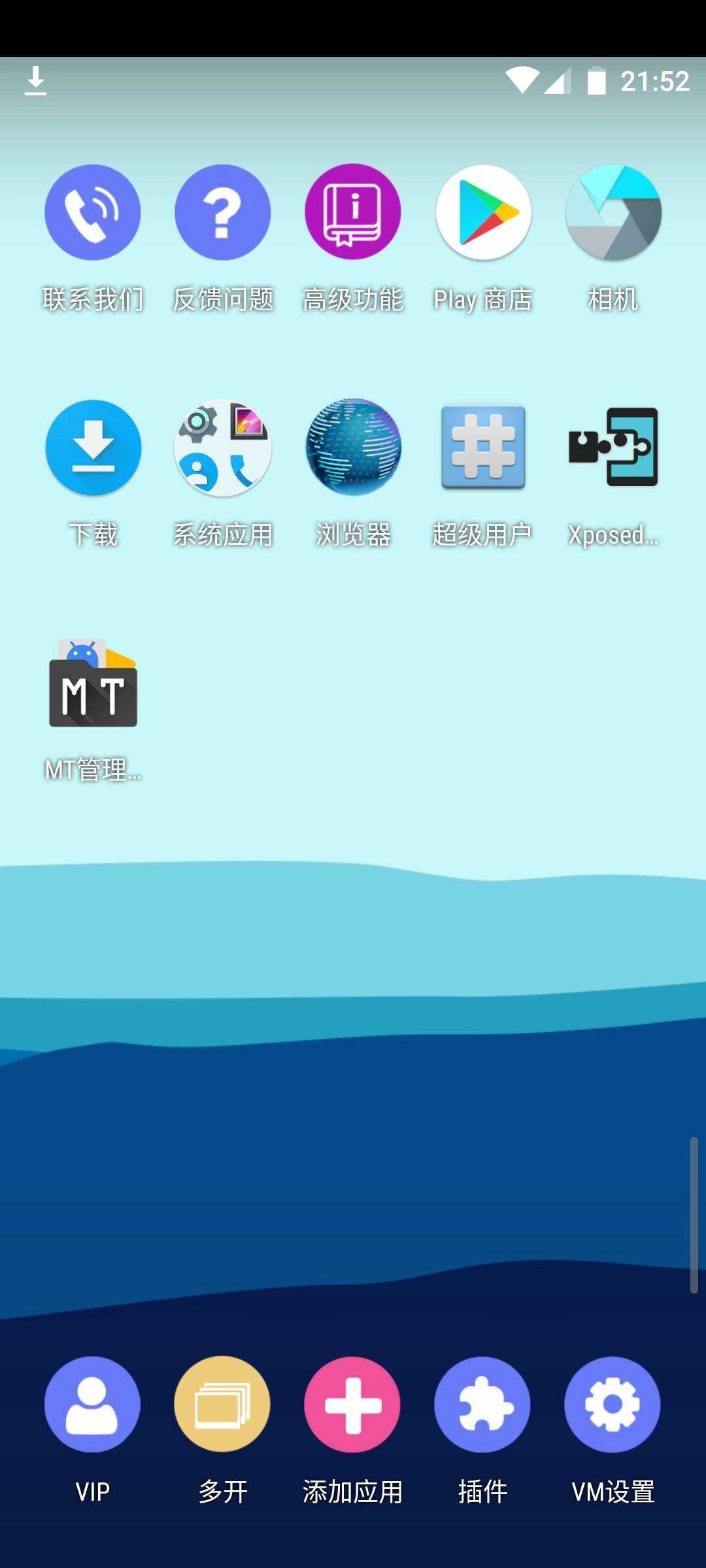Viewport: 706px width, 1568px height.
Task: Launch the 反馈问题 feedback app
Action: pos(222,214)
